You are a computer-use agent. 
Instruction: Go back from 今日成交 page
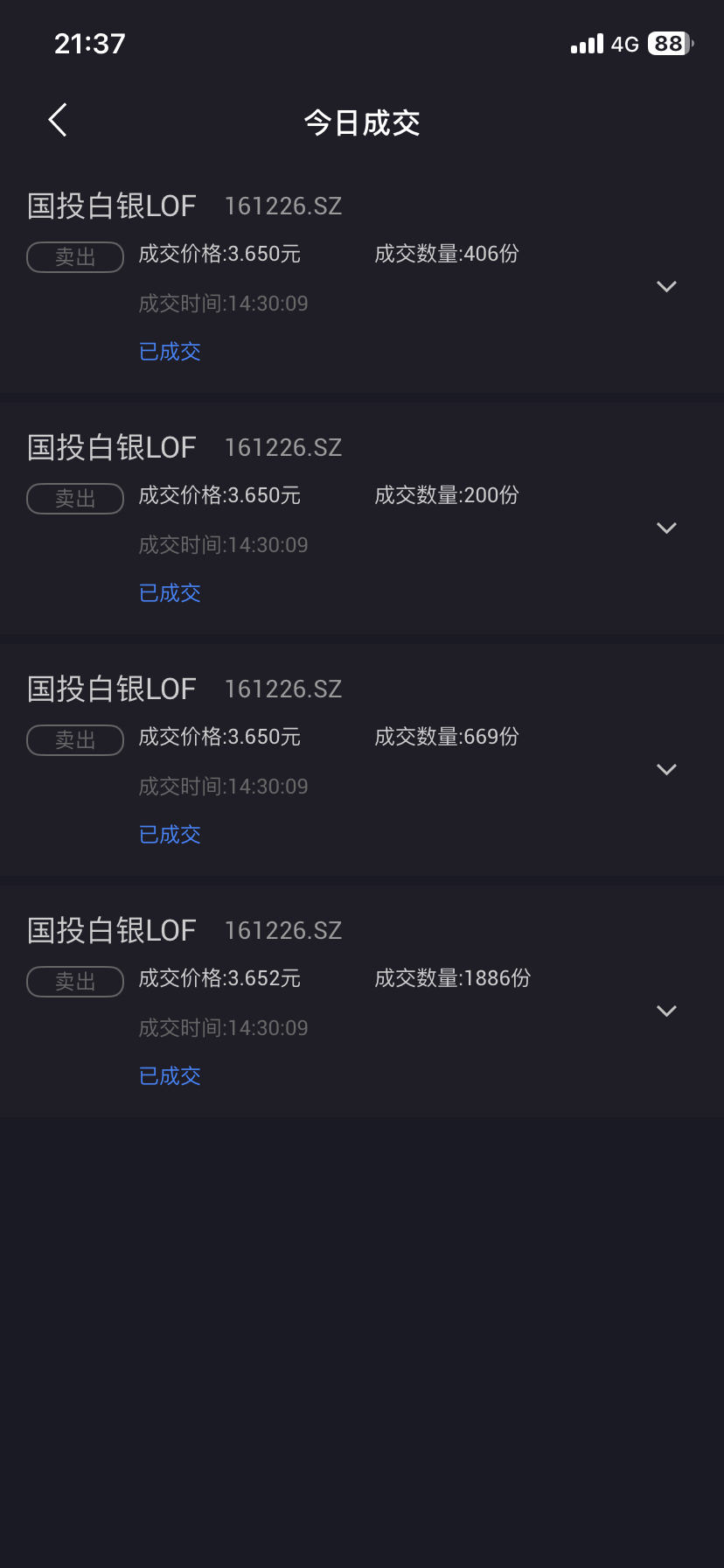point(58,121)
